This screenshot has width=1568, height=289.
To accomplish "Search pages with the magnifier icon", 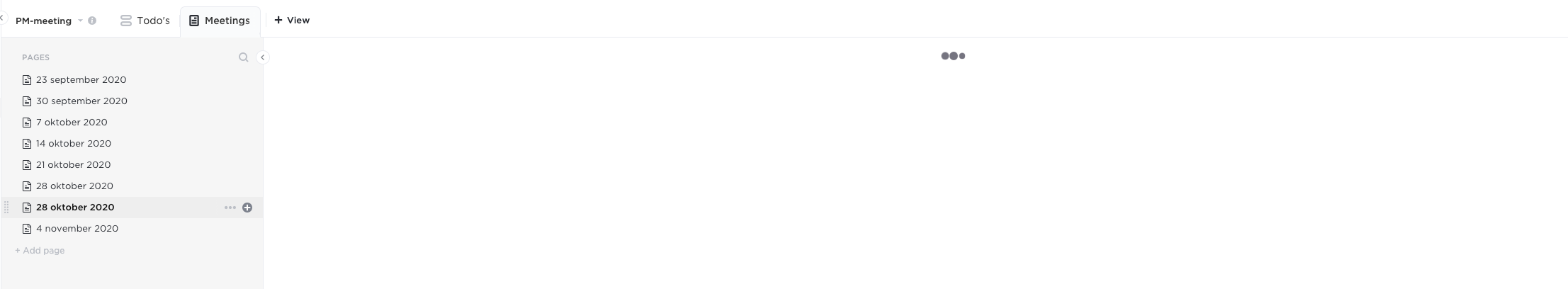I will click(243, 57).
